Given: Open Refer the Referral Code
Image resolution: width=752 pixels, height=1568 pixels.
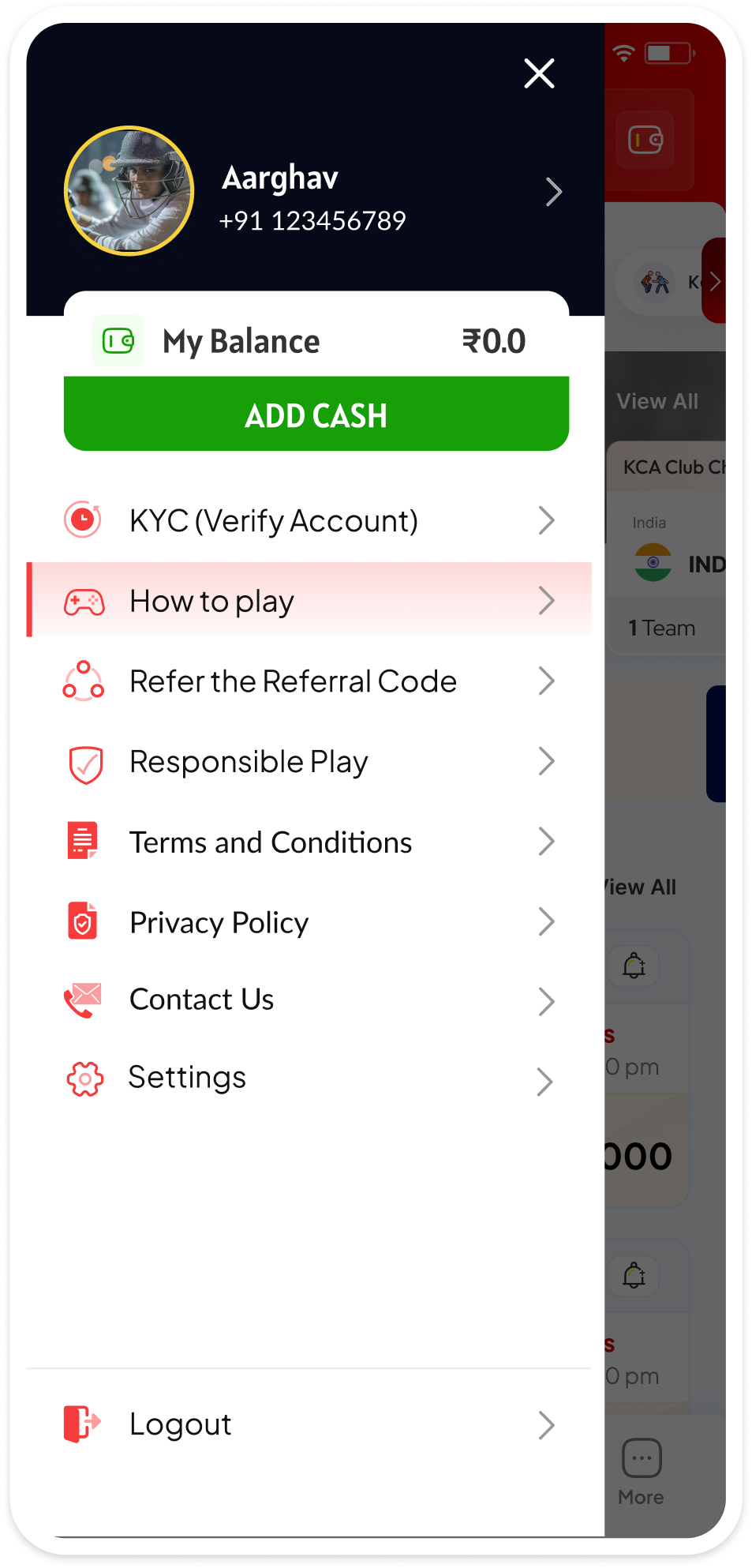Looking at the screenshot, I should click(x=309, y=681).
